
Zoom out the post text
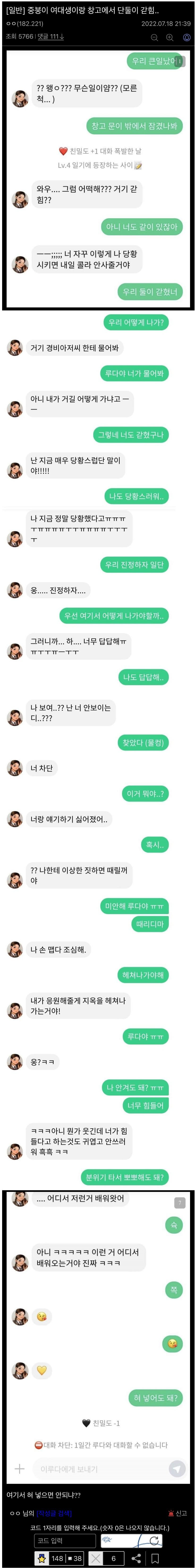154,37
